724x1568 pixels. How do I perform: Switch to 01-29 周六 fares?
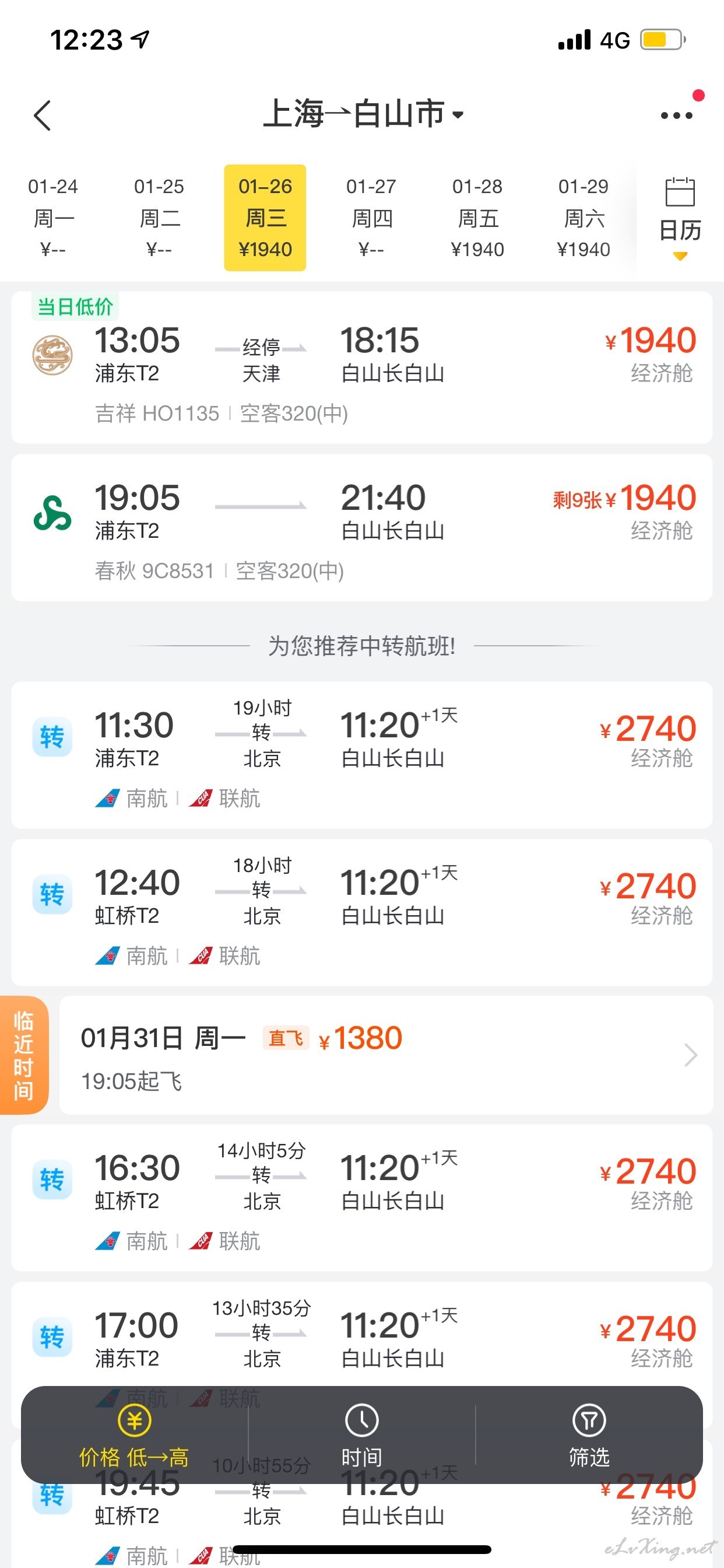584,218
